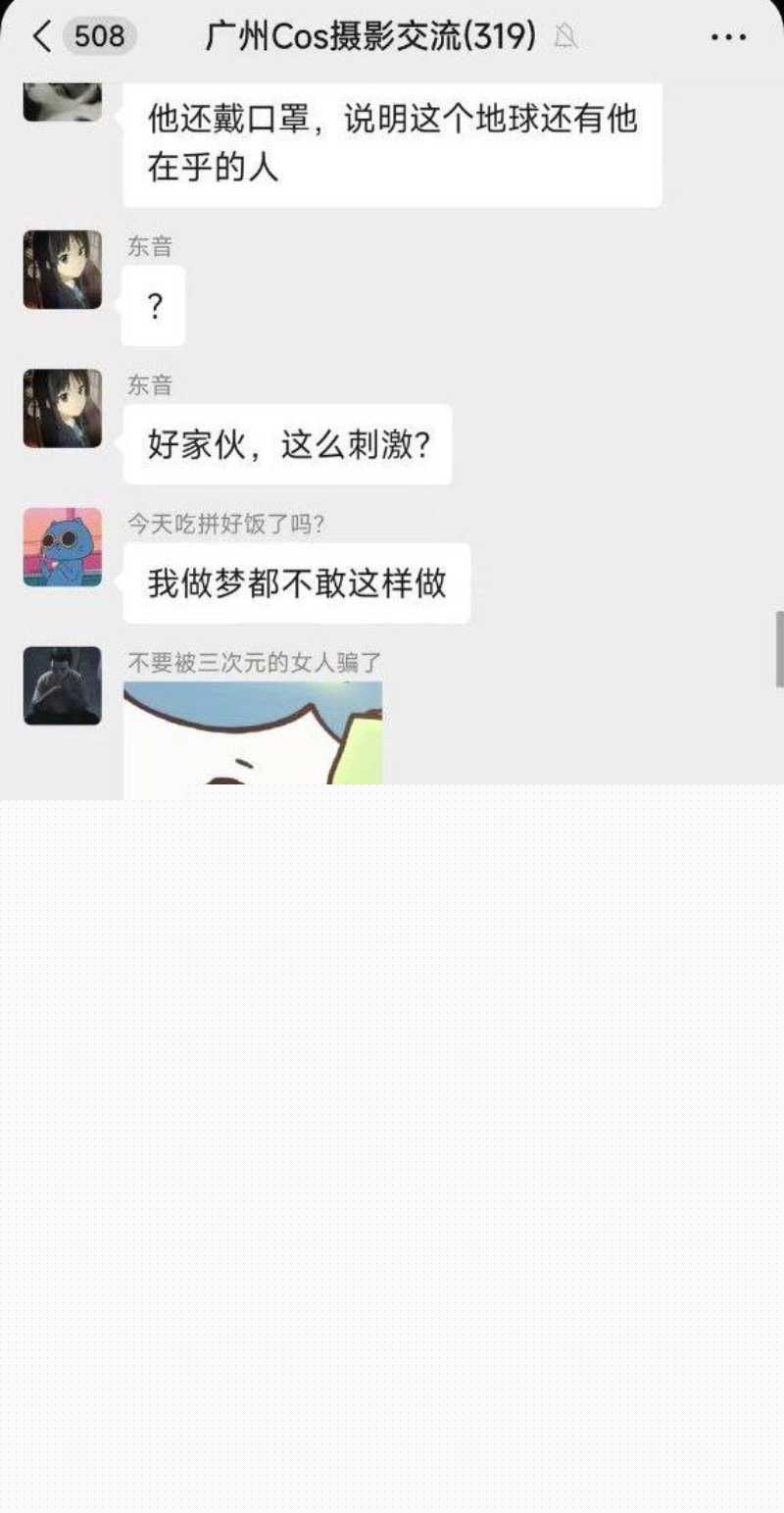Image resolution: width=784 pixels, height=1513 pixels.
Task: View profile of 今天吃拼好饭了吗? via avatar
Action: (63, 547)
